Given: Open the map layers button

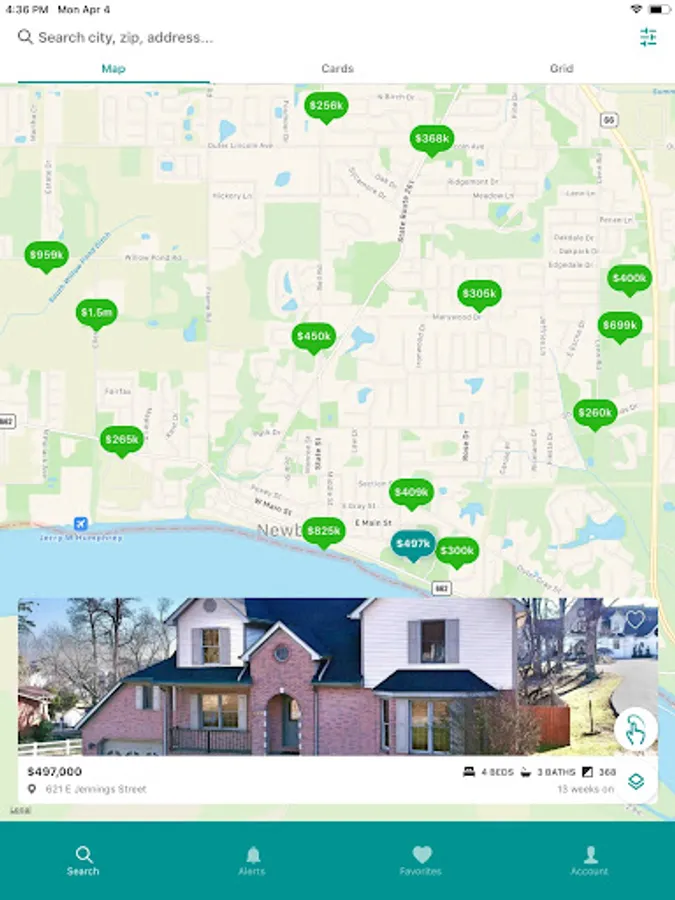Looking at the screenshot, I should pyautogui.click(x=636, y=781).
